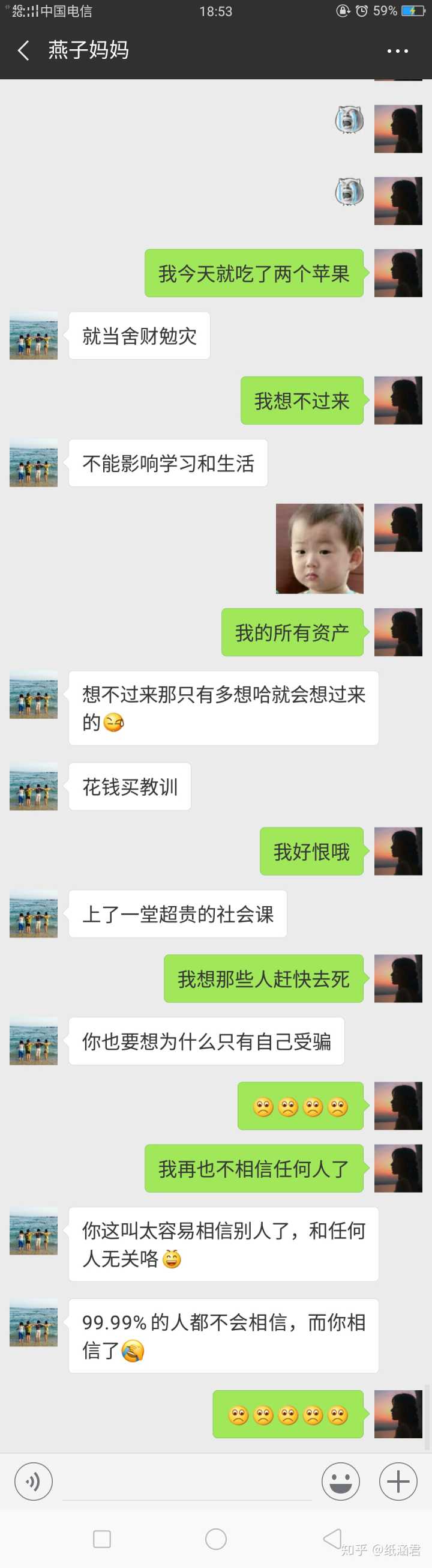Tap contact avatar beside 就当舍财勉灾
The image size is (432, 1568).
34,336
